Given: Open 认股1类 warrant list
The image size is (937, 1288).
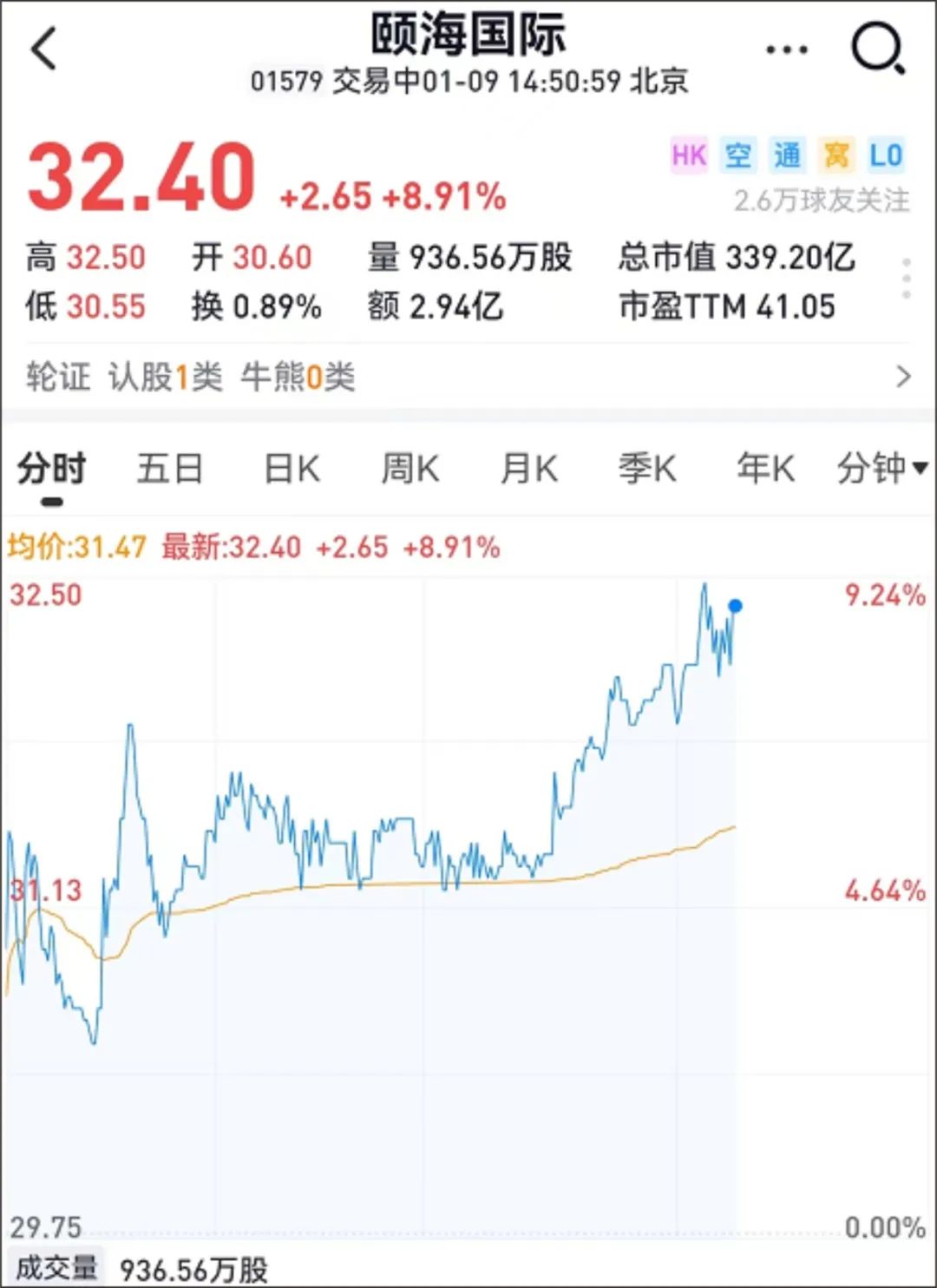Looking at the screenshot, I should (166, 374).
